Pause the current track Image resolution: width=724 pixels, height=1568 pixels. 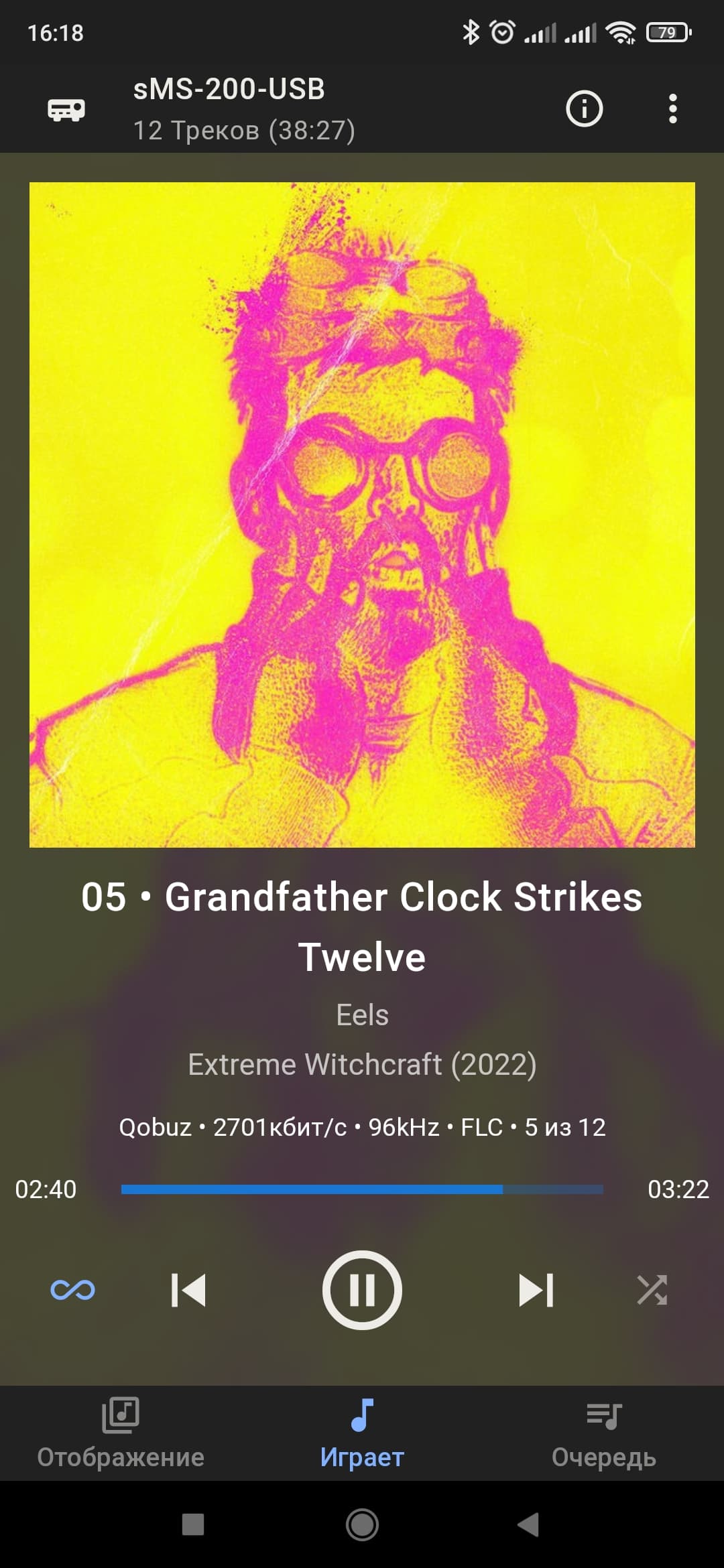click(x=362, y=1290)
